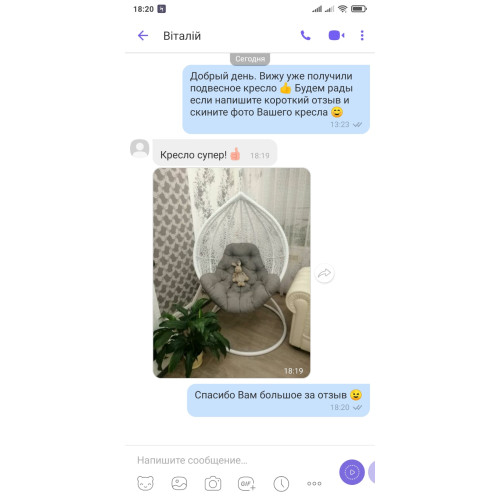Viewport: 500px width, 500px height.
Task: Start a video call with Віталій
Action: 336,35
